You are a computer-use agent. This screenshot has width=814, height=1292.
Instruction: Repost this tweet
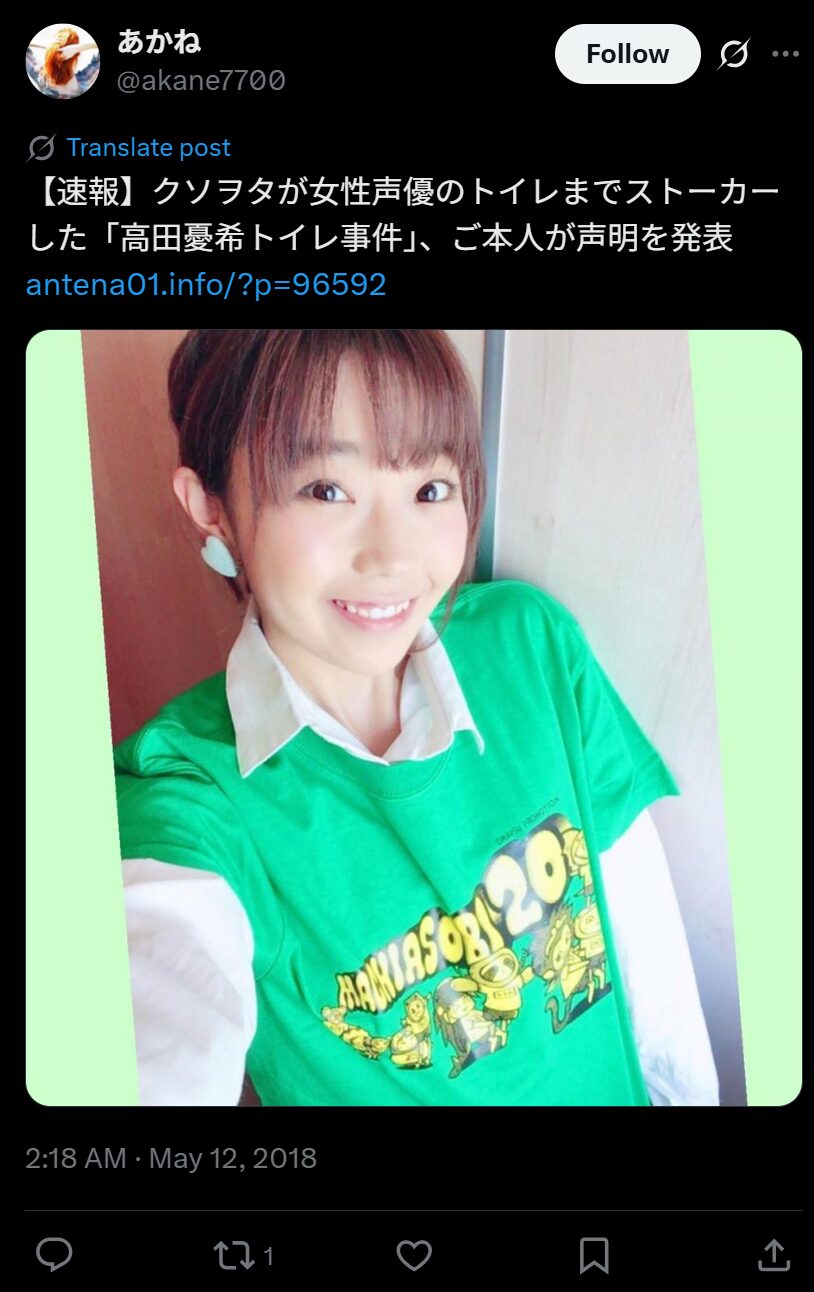235,1254
